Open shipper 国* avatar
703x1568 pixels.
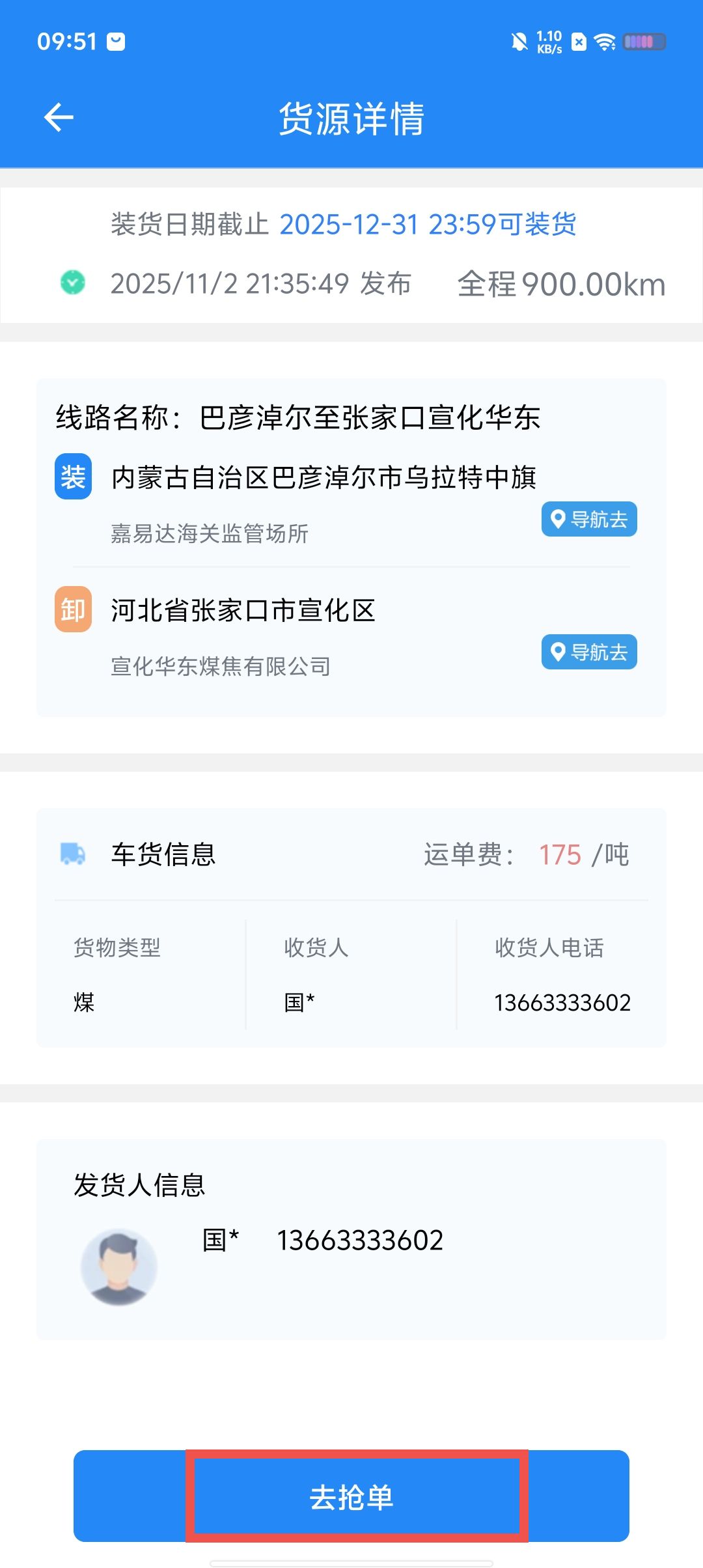click(x=118, y=1267)
